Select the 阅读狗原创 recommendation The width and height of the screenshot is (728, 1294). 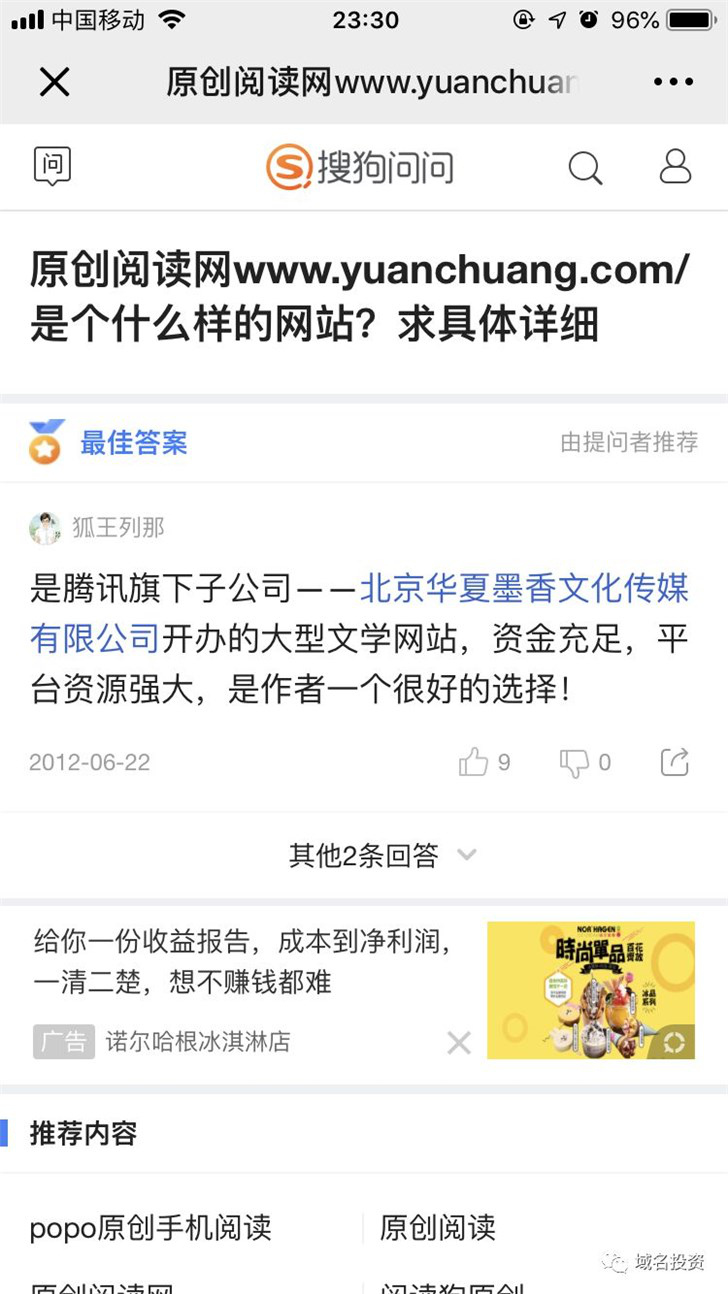coord(455,1288)
